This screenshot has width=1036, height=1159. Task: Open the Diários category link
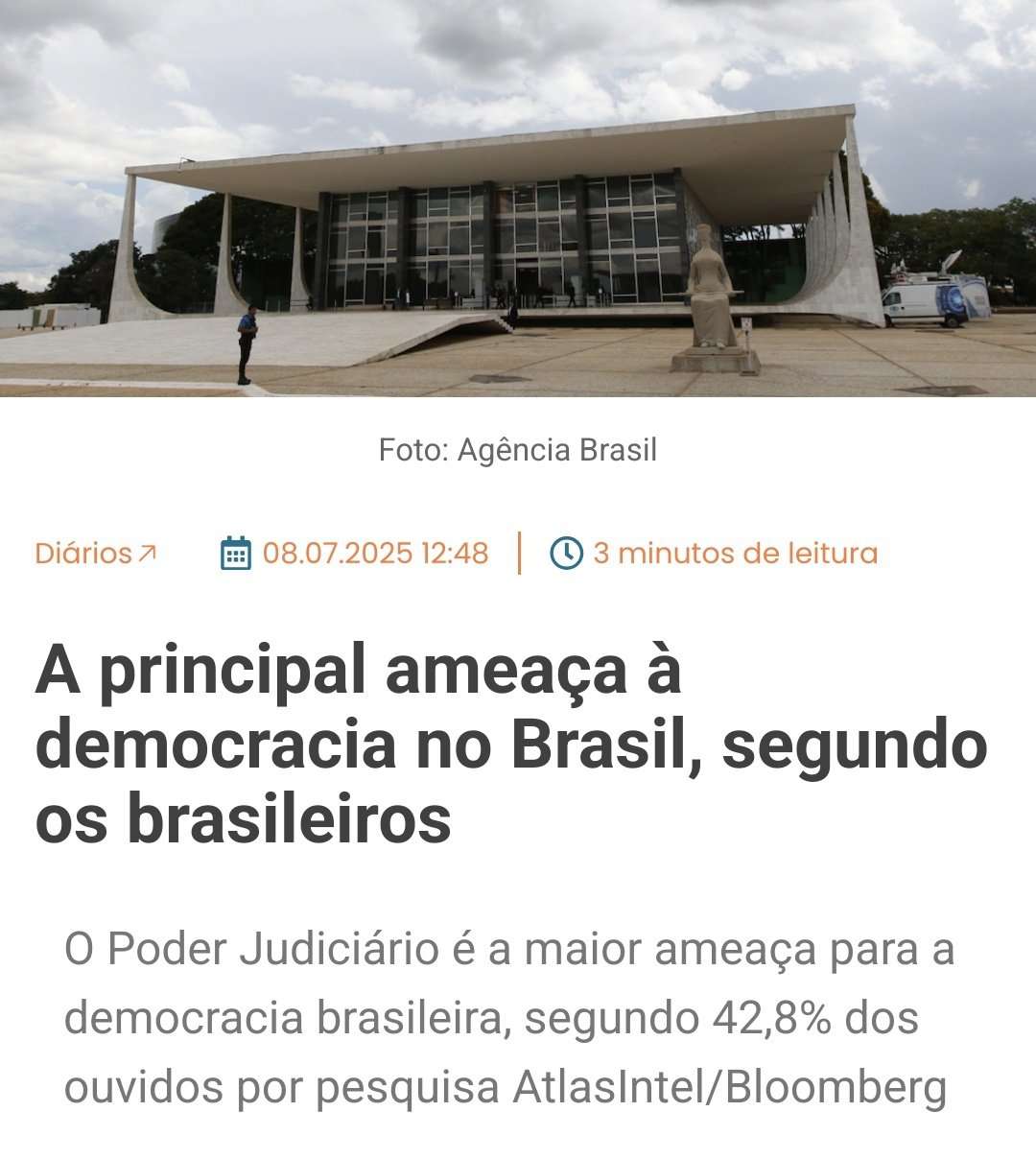click(x=94, y=554)
